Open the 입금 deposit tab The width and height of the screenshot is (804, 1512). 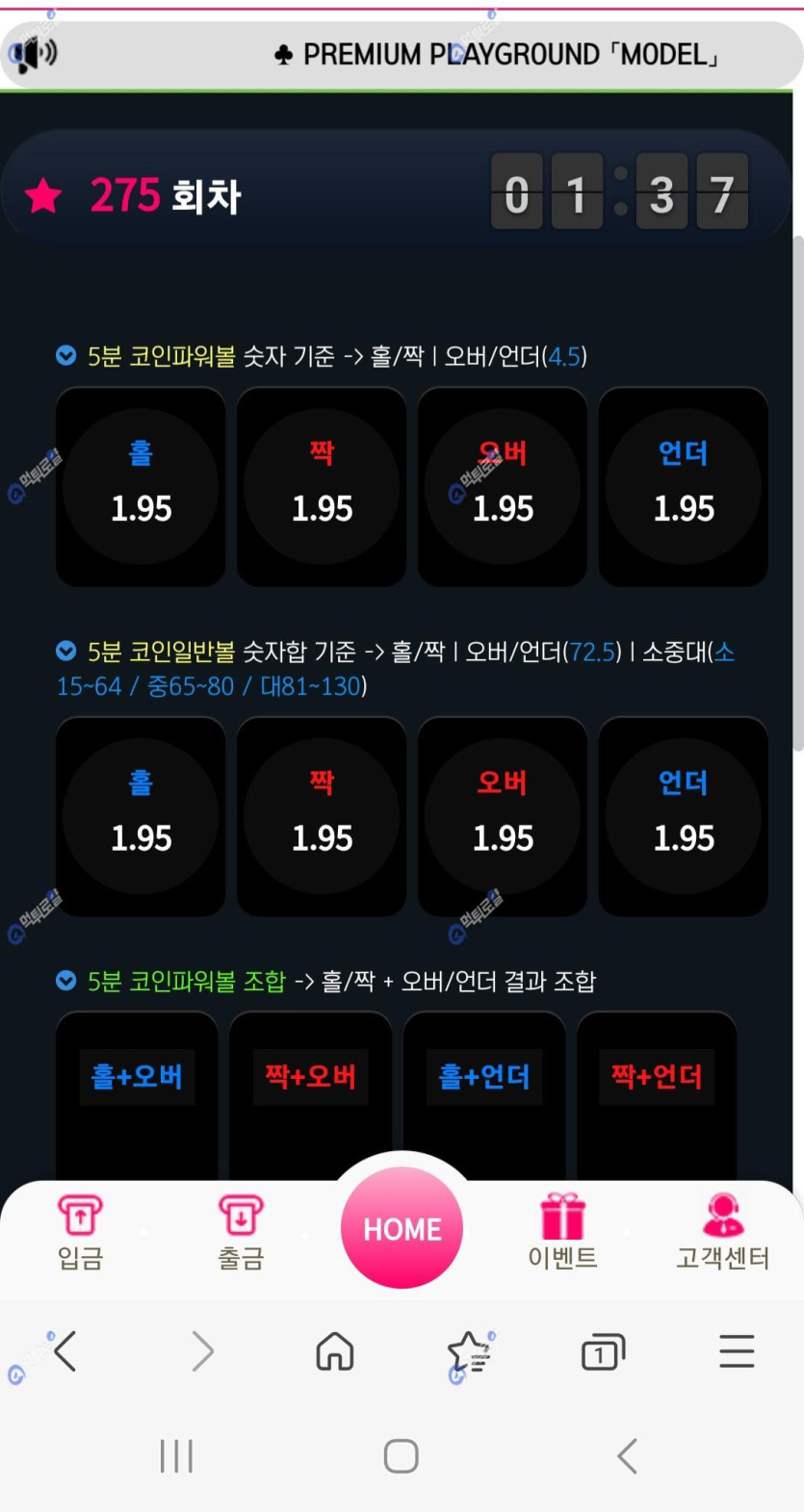click(81, 1233)
